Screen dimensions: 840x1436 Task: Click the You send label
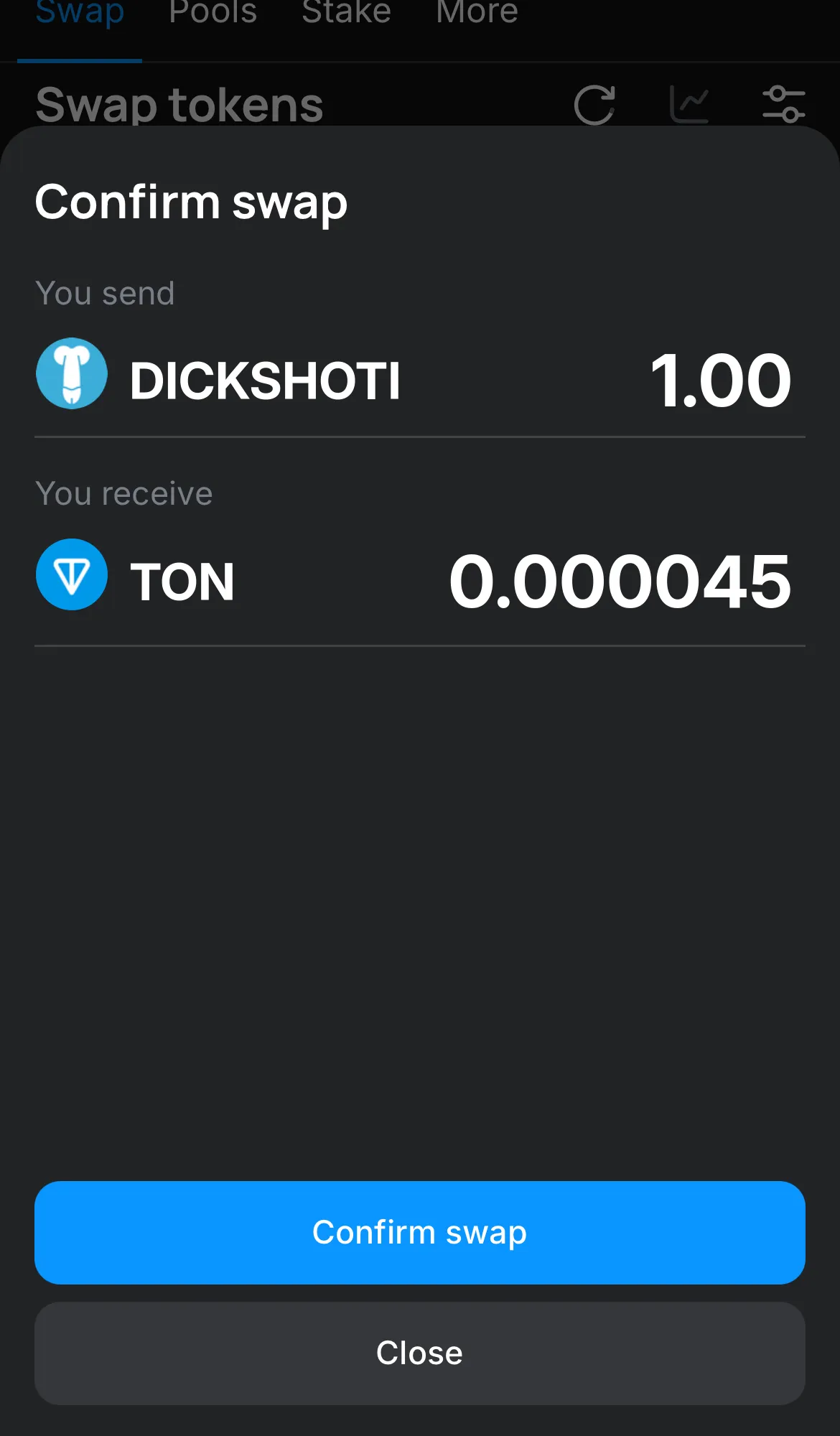(105, 293)
